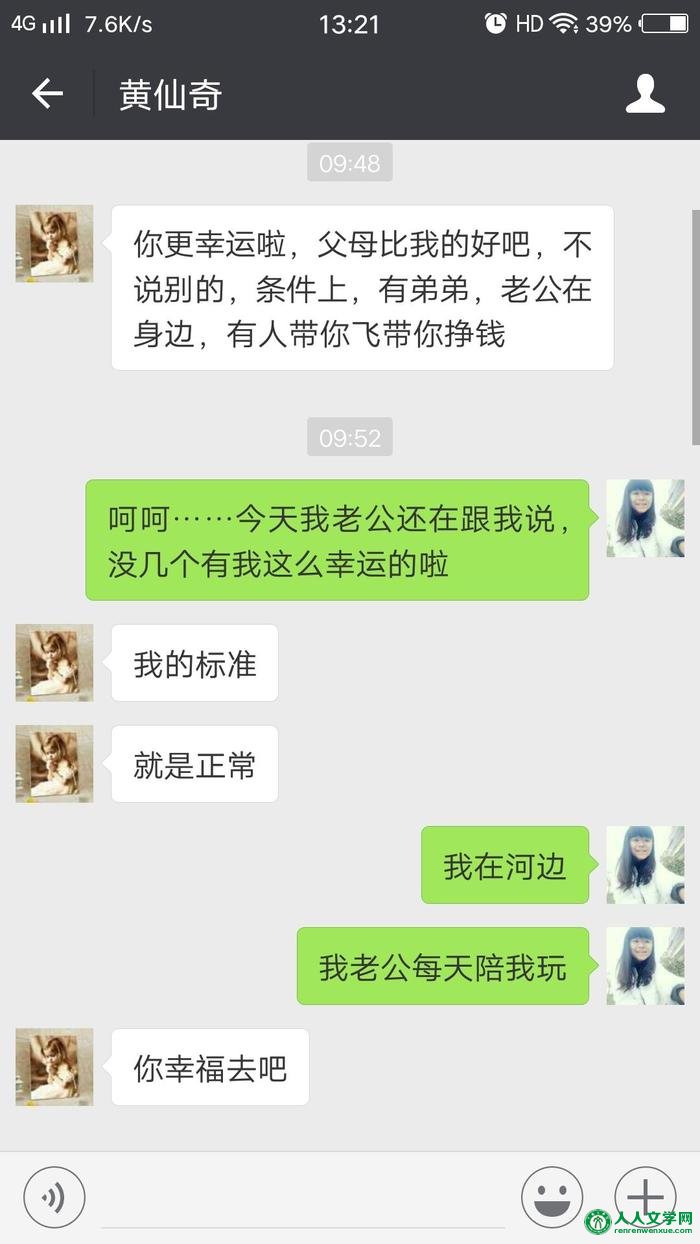This screenshot has width=700, height=1244.
Task: Open sender's avatar next to 我在河边
Action: 645,865
